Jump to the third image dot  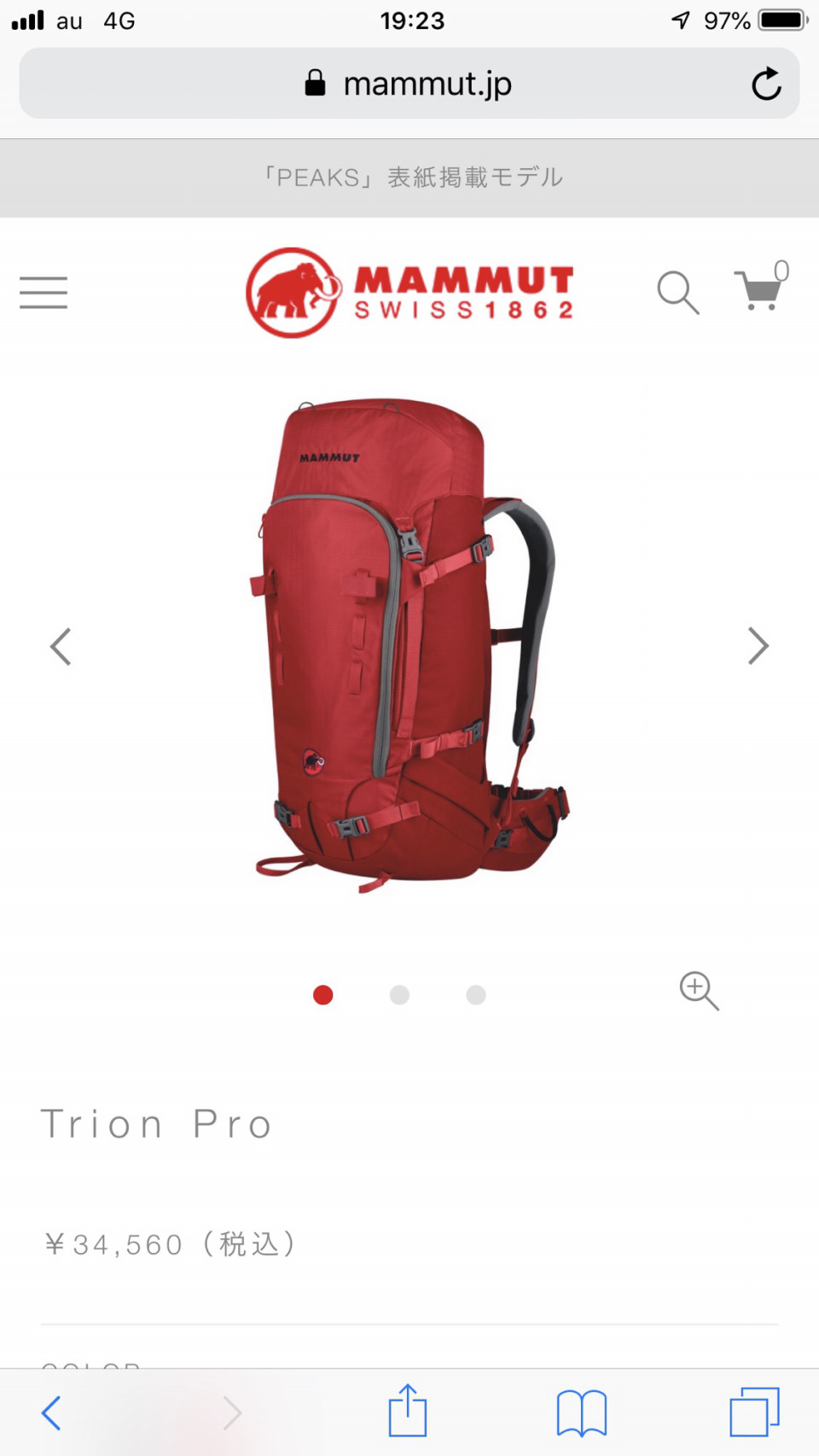coord(476,995)
